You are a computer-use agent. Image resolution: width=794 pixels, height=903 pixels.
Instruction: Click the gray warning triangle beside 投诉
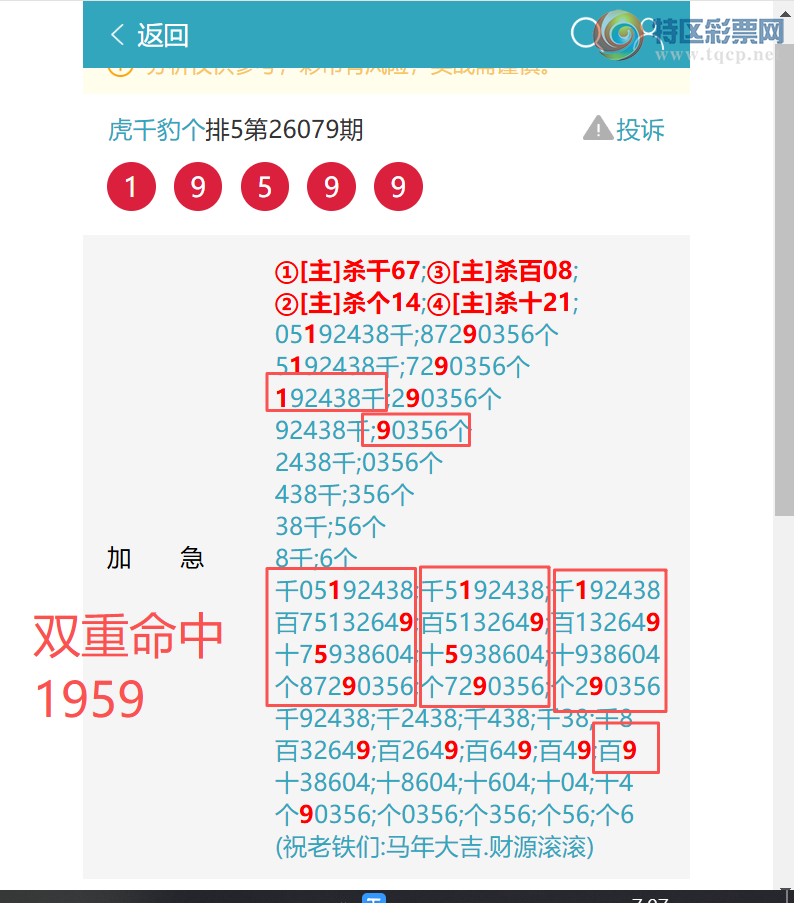point(598,128)
